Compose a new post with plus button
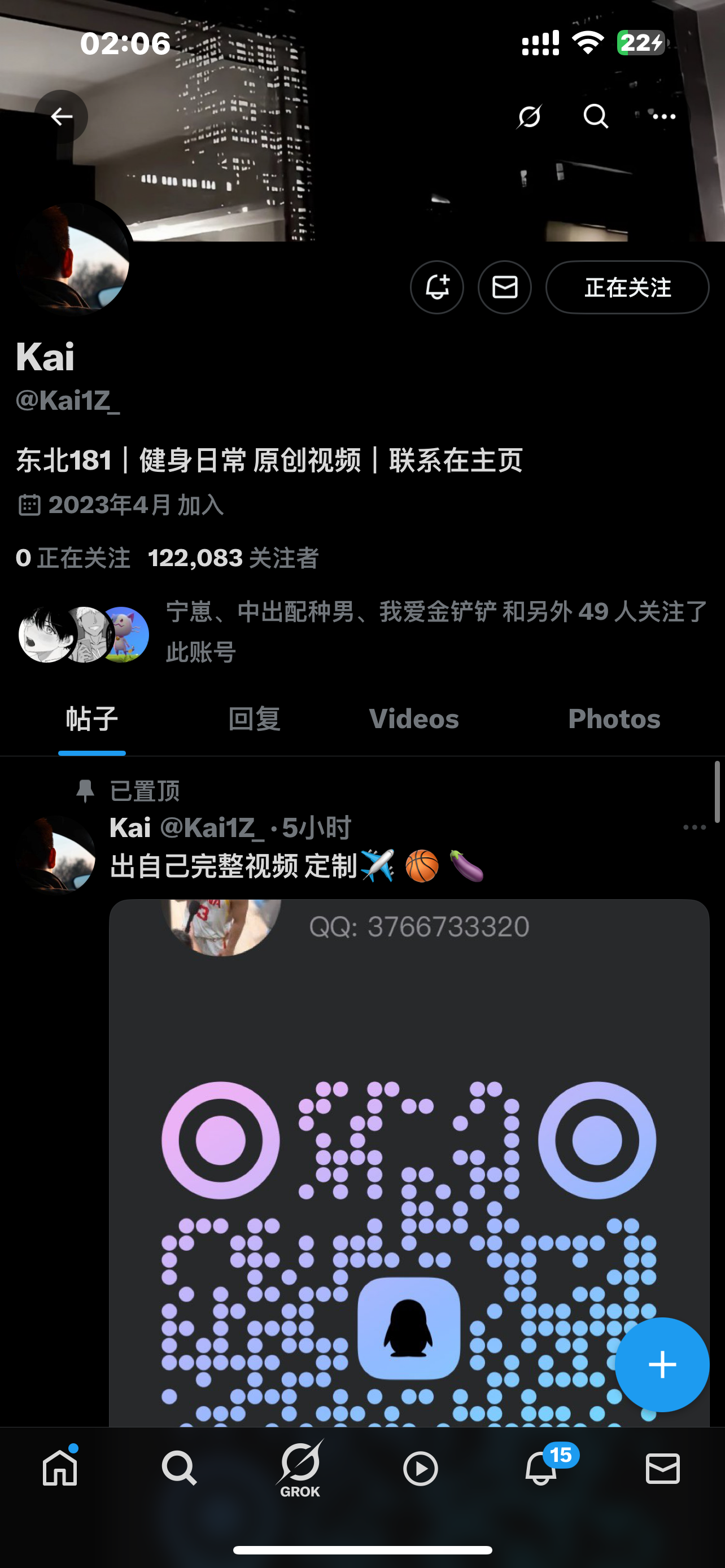 [662, 1364]
